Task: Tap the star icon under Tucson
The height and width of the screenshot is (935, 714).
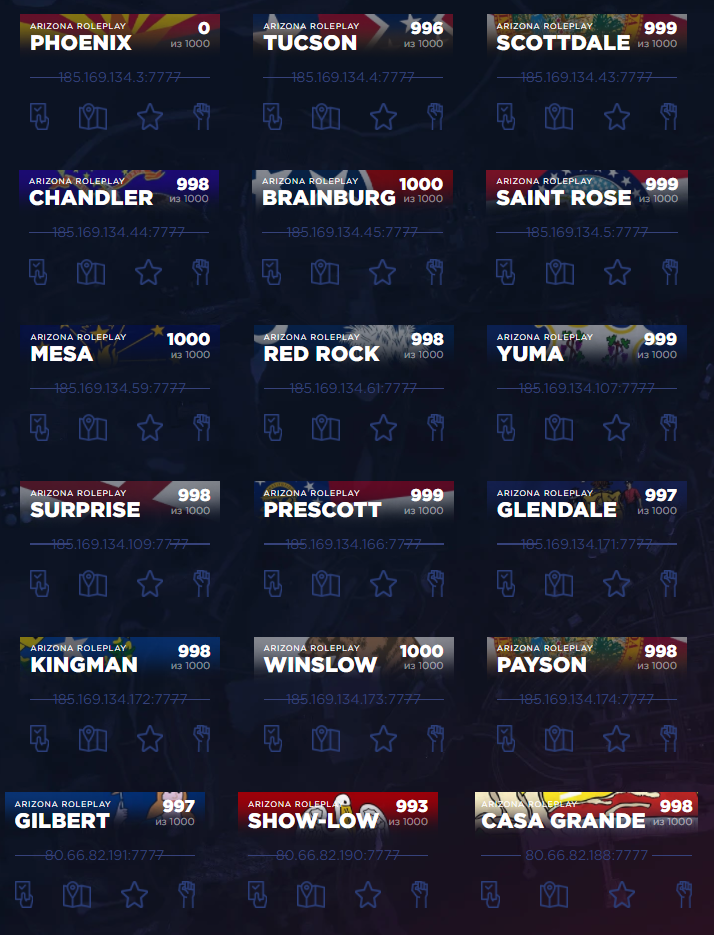Action: click(383, 117)
